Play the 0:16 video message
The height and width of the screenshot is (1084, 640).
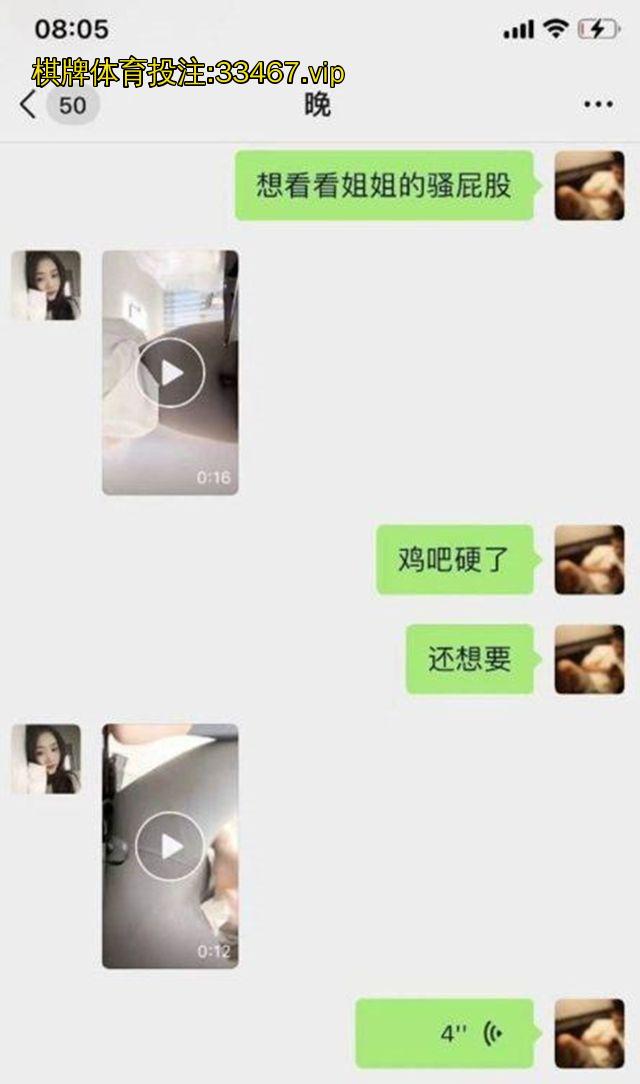tap(170, 373)
